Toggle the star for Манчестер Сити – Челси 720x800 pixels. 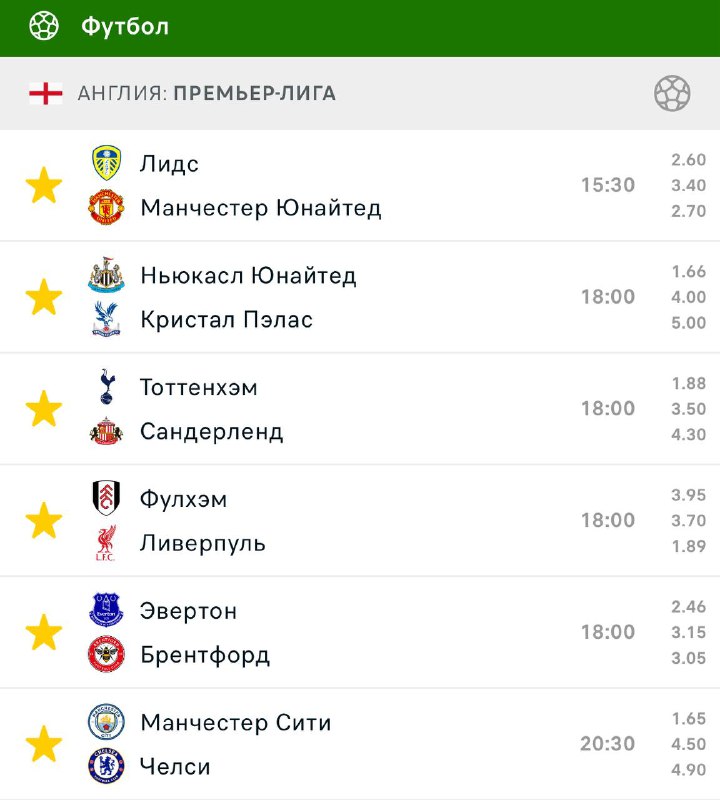[44, 744]
